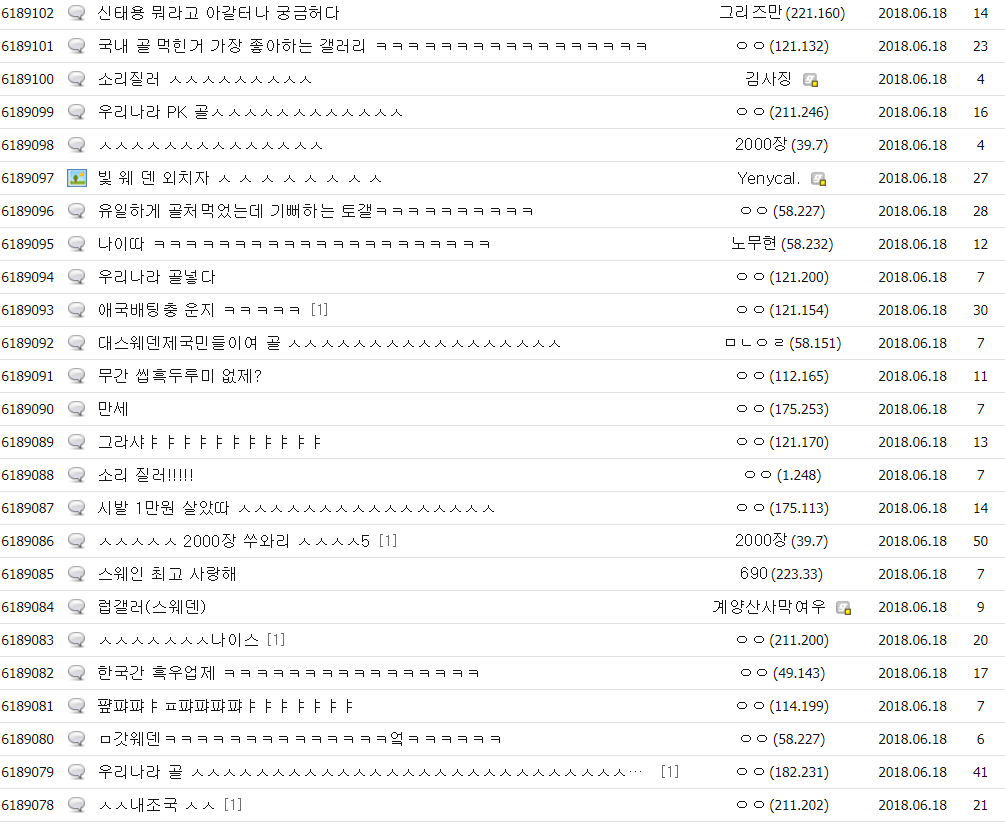Open the post '소리 질러!!!!!'
The width and height of the screenshot is (1005, 825).
(x=146, y=475)
